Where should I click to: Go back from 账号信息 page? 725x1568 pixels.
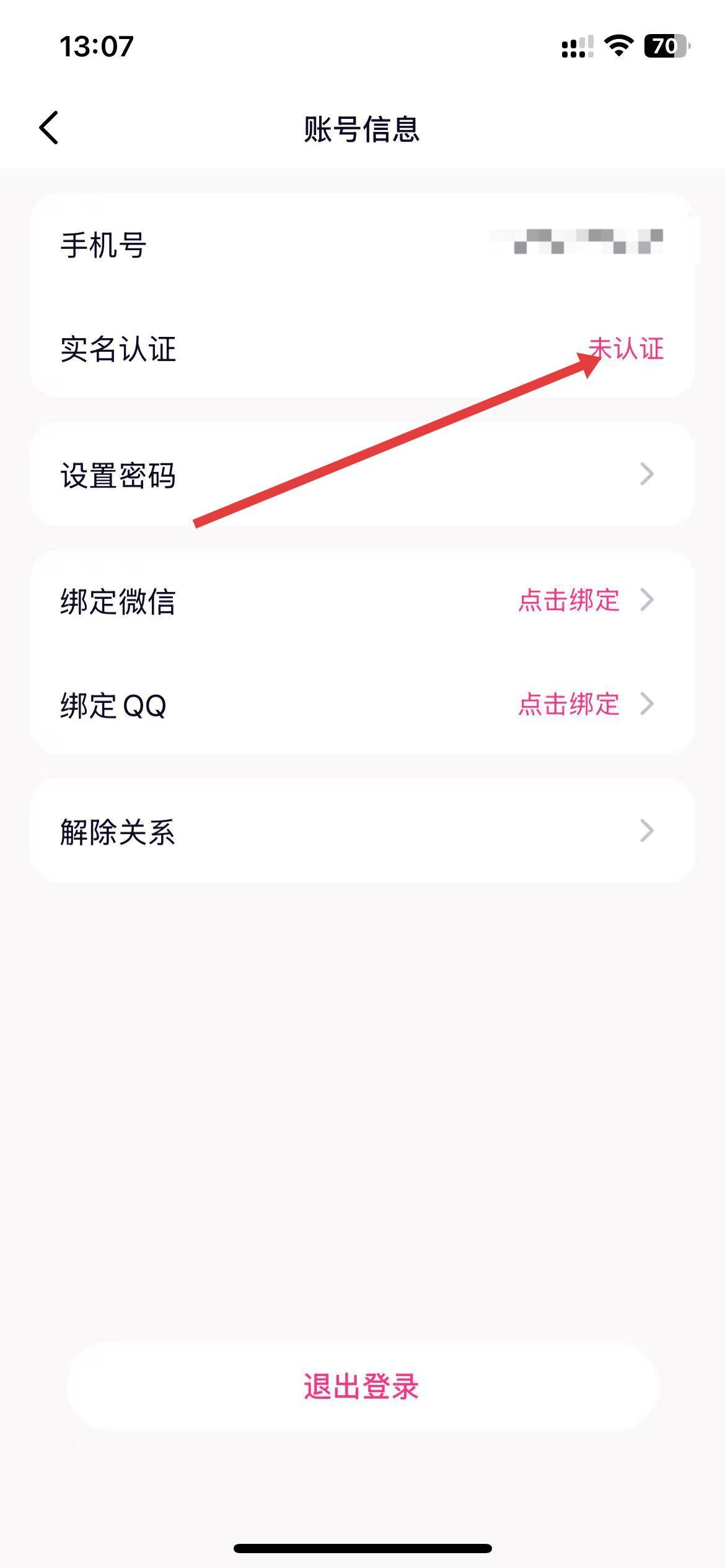(49, 128)
